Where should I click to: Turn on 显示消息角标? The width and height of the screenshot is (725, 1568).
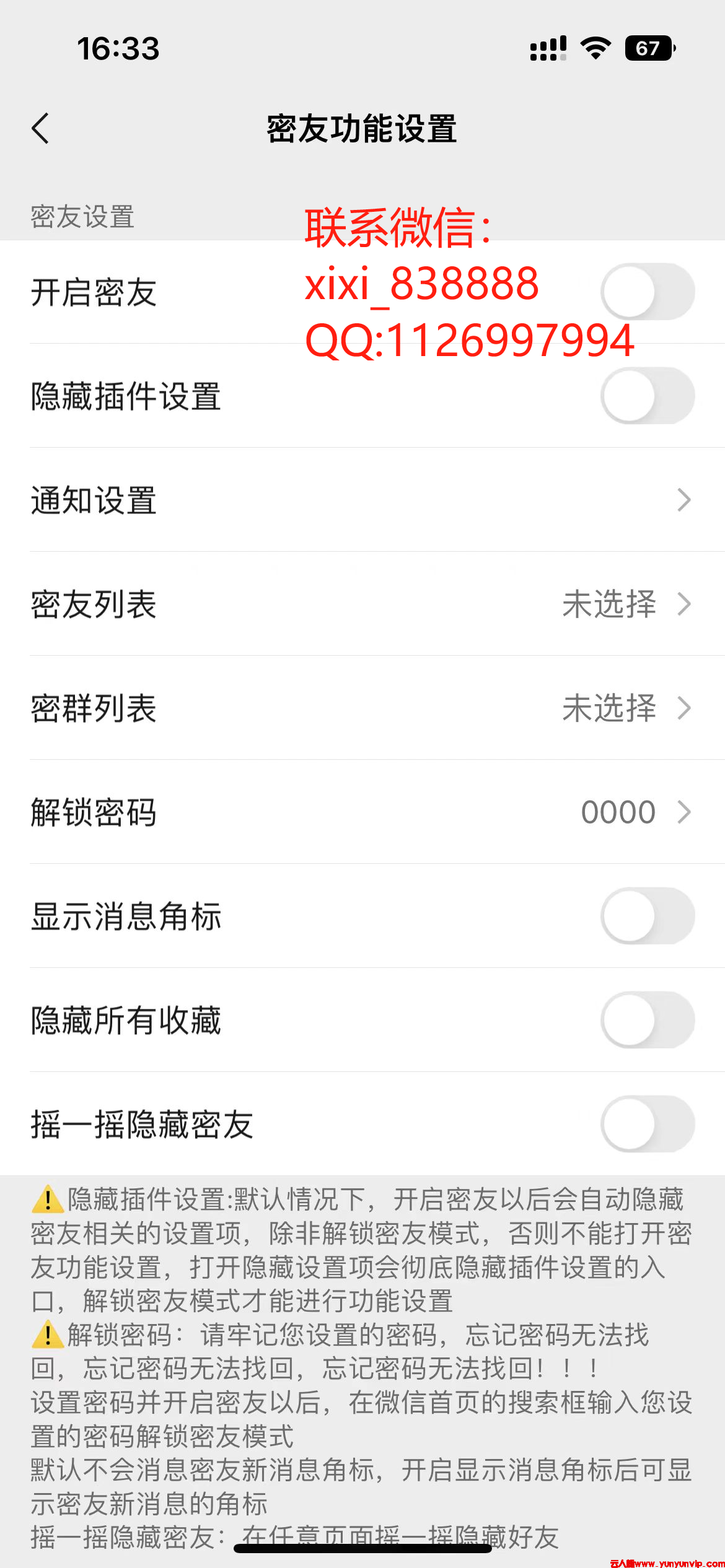pyautogui.click(x=647, y=916)
